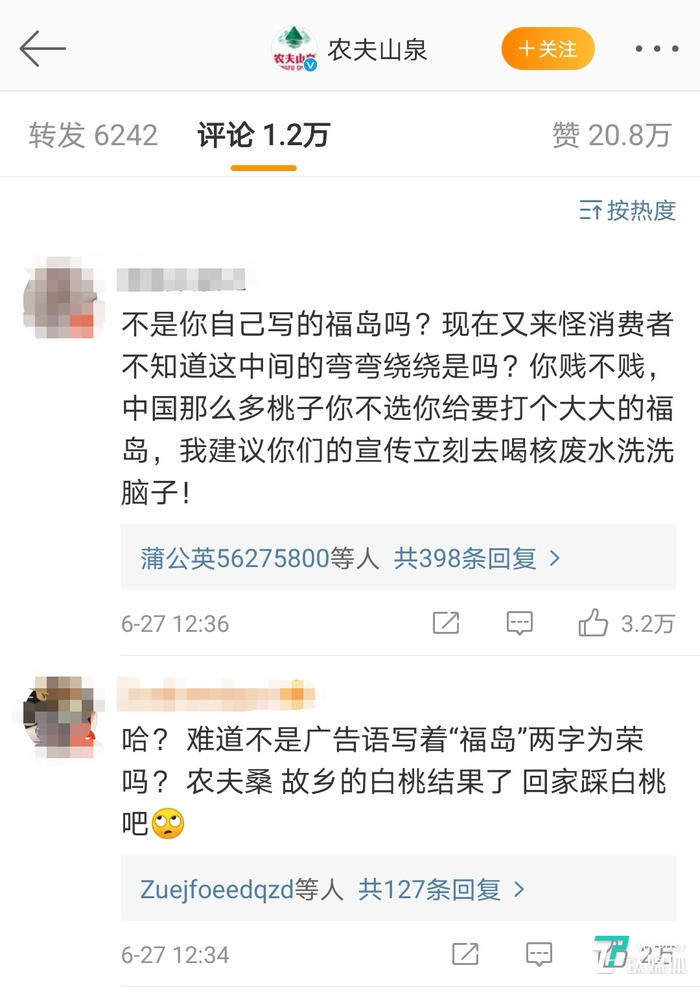Switch to the 转发 6242 tab

[93, 135]
